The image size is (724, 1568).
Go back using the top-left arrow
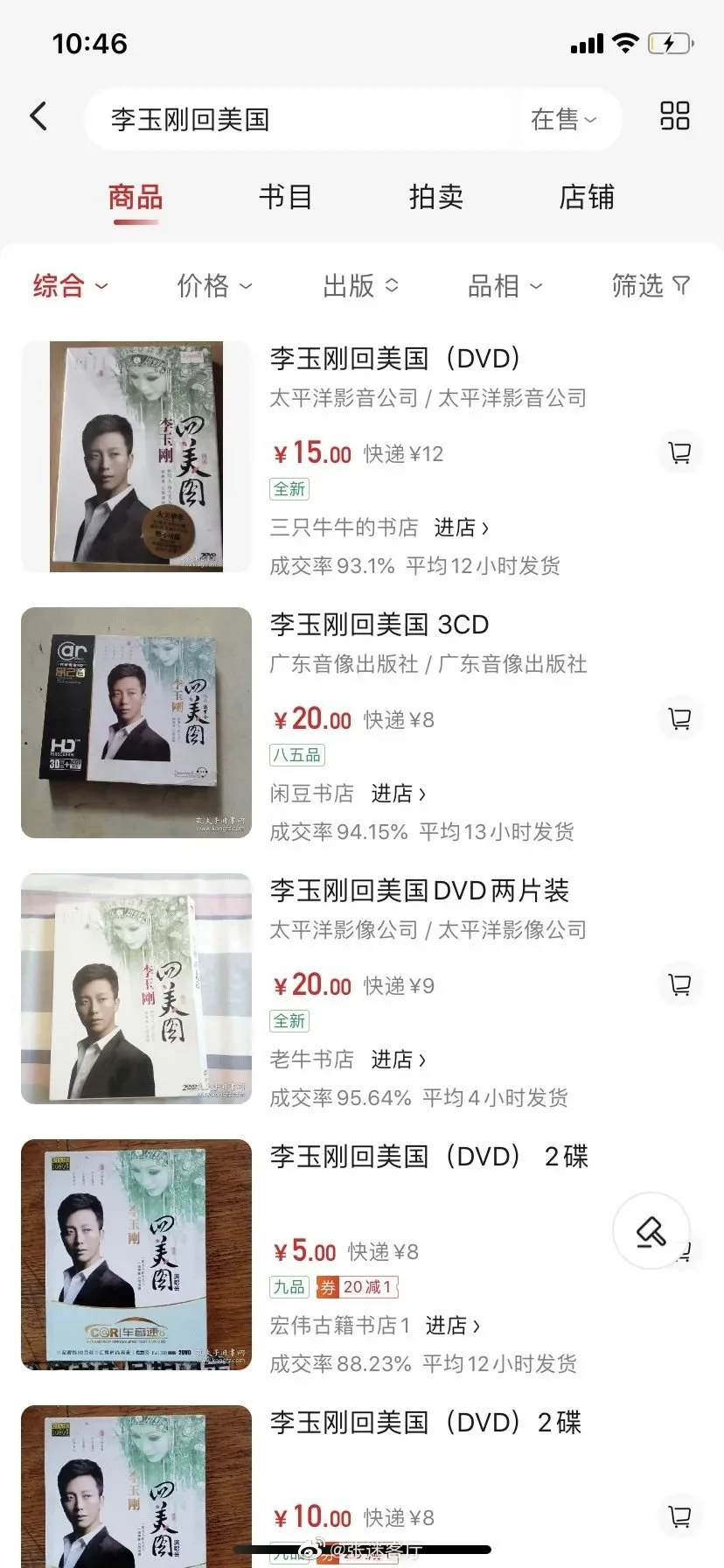38,116
